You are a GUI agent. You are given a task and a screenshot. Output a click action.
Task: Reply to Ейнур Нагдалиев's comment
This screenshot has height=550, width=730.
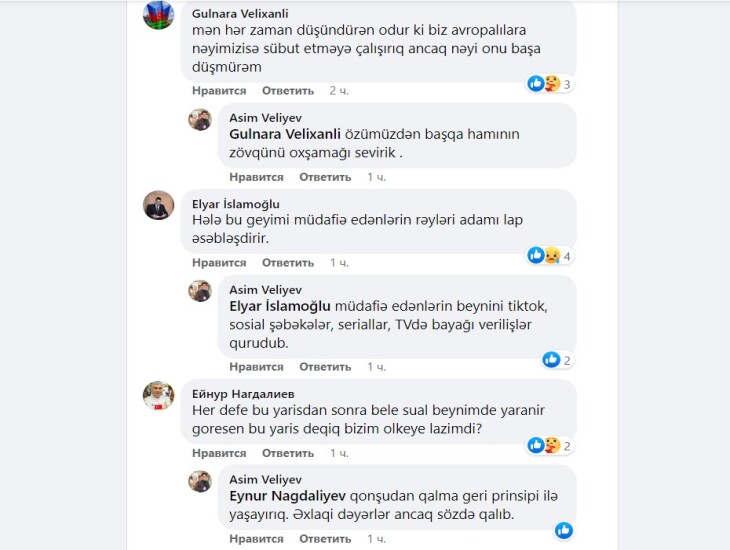(288, 453)
